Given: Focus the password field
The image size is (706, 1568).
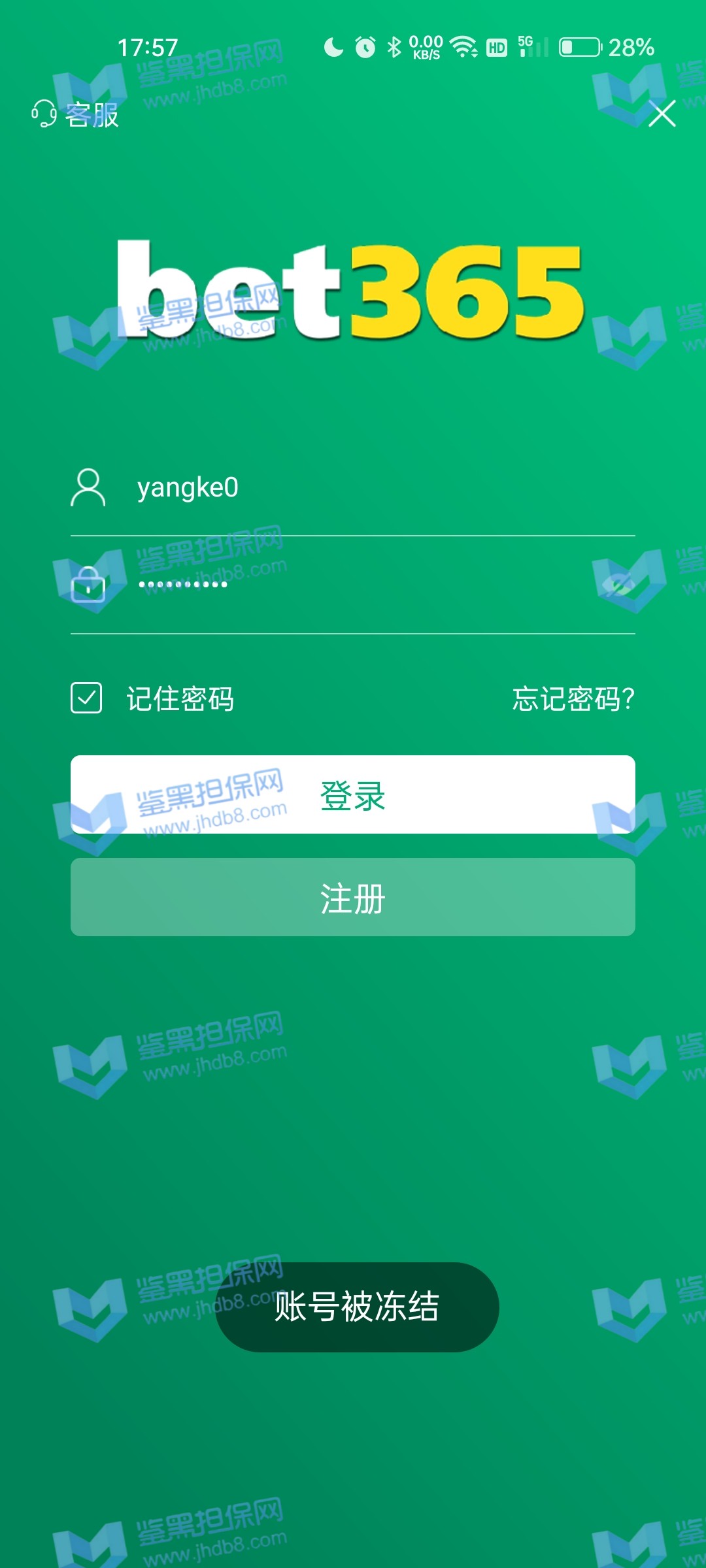Looking at the screenshot, I should 340,584.
